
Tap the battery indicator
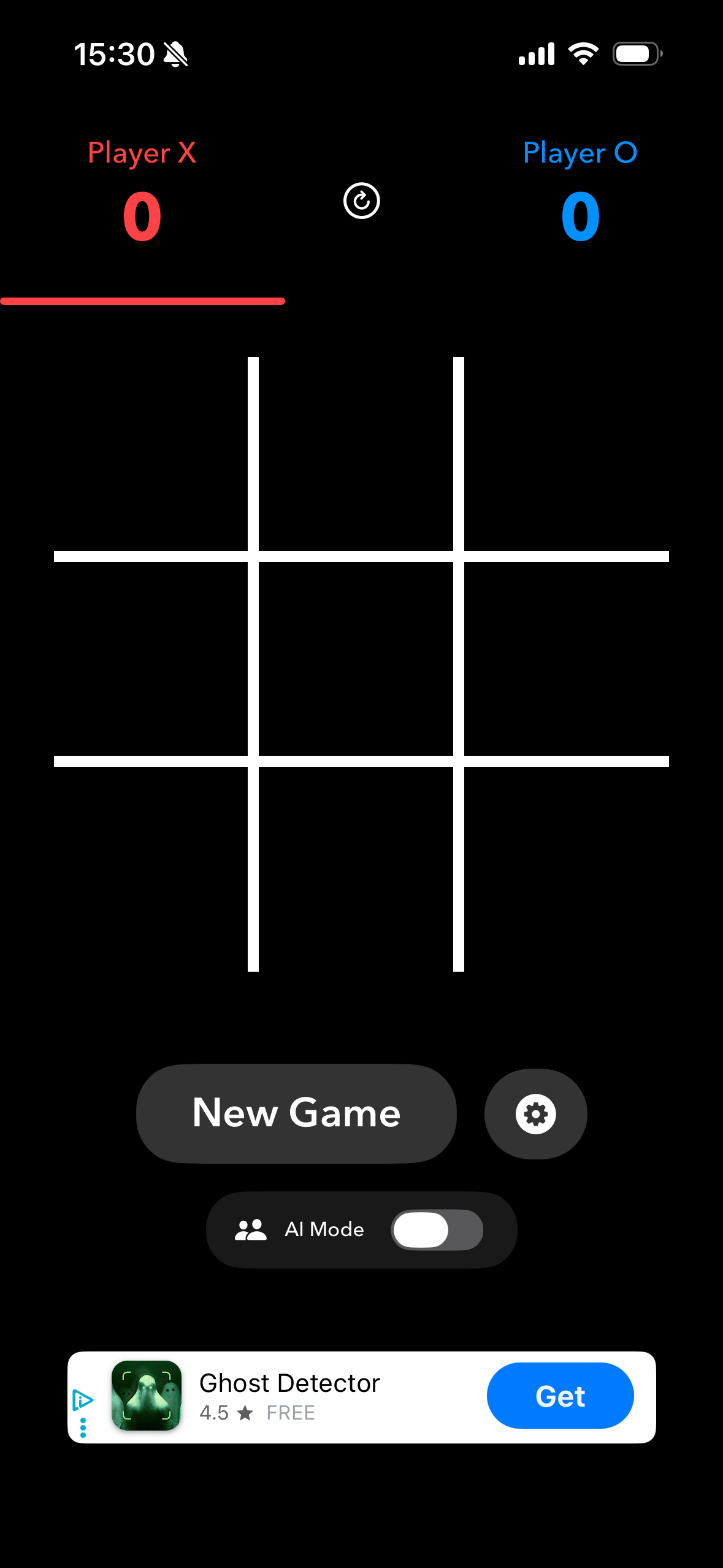tap(635, 53)
